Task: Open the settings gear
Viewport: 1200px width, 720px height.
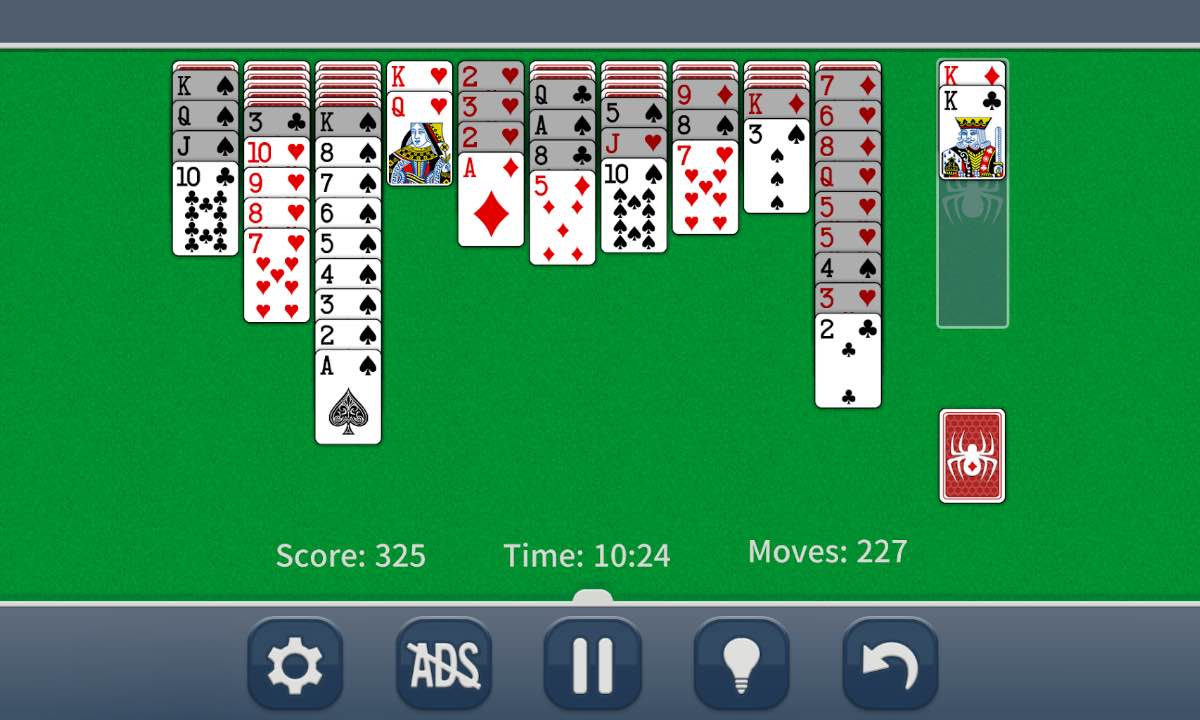Action: (x=295, y=663)
